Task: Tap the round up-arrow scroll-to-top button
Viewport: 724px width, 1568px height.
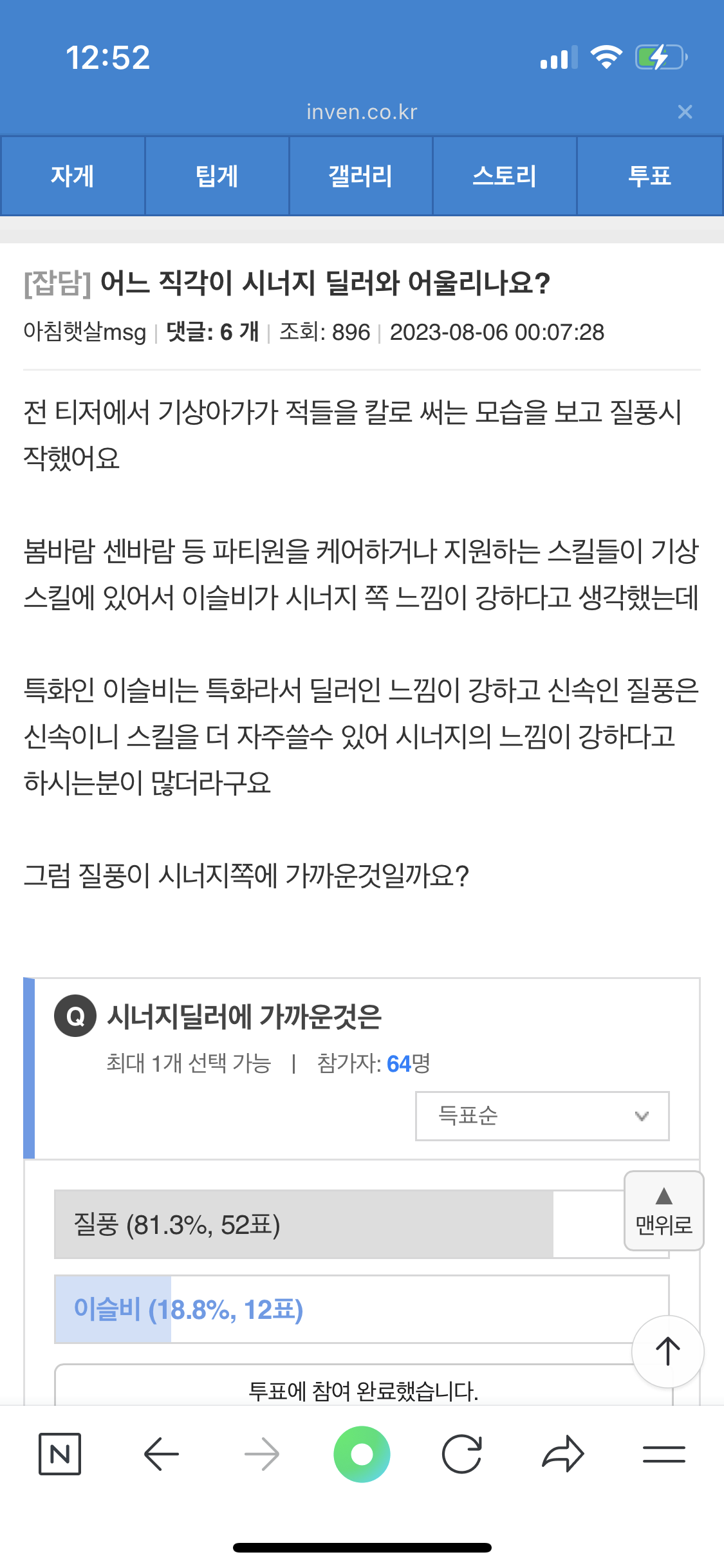Action: pyautogui.click(x=667, y=1351)
